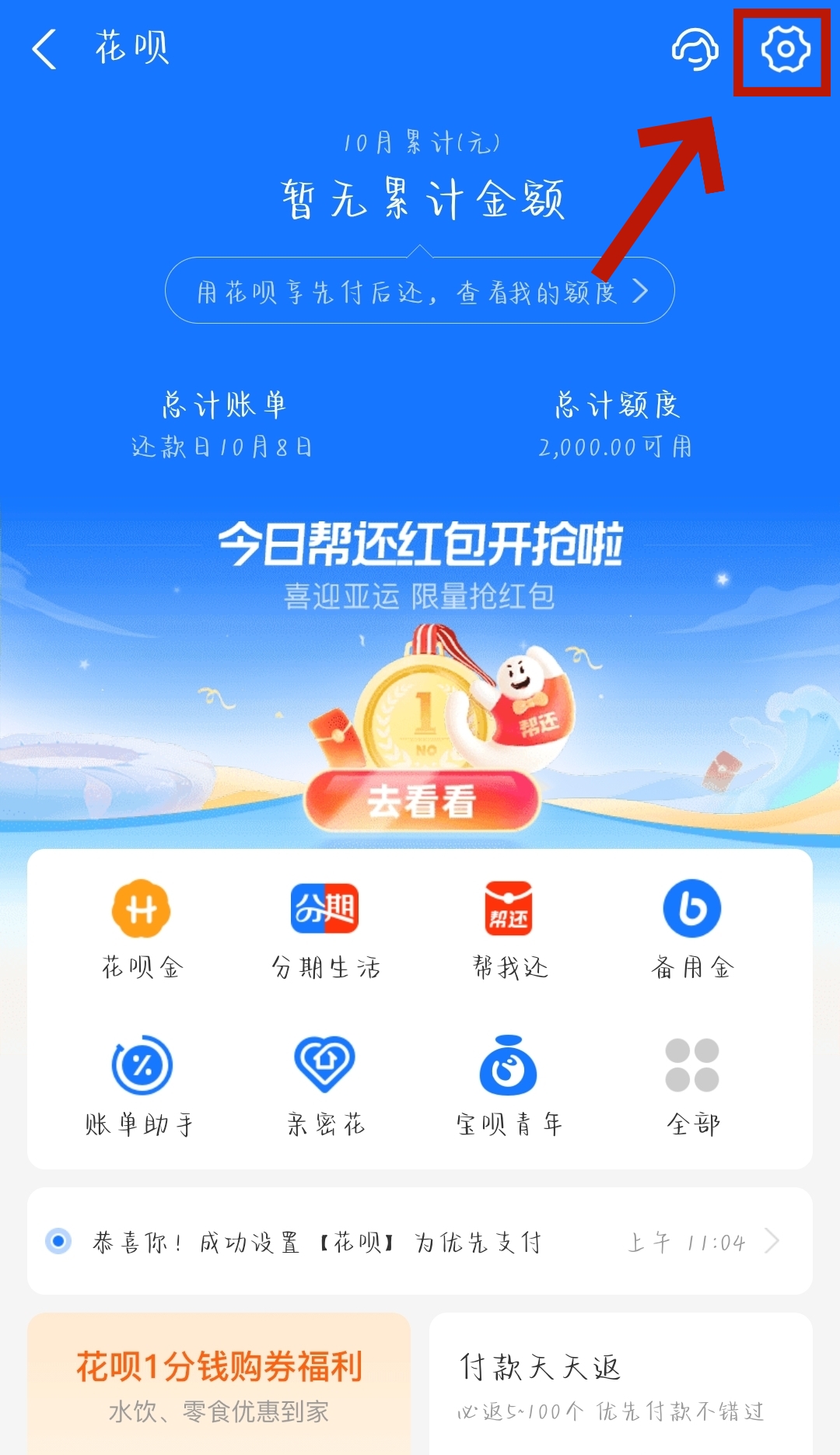Open the settings gear

click(785, 50)
